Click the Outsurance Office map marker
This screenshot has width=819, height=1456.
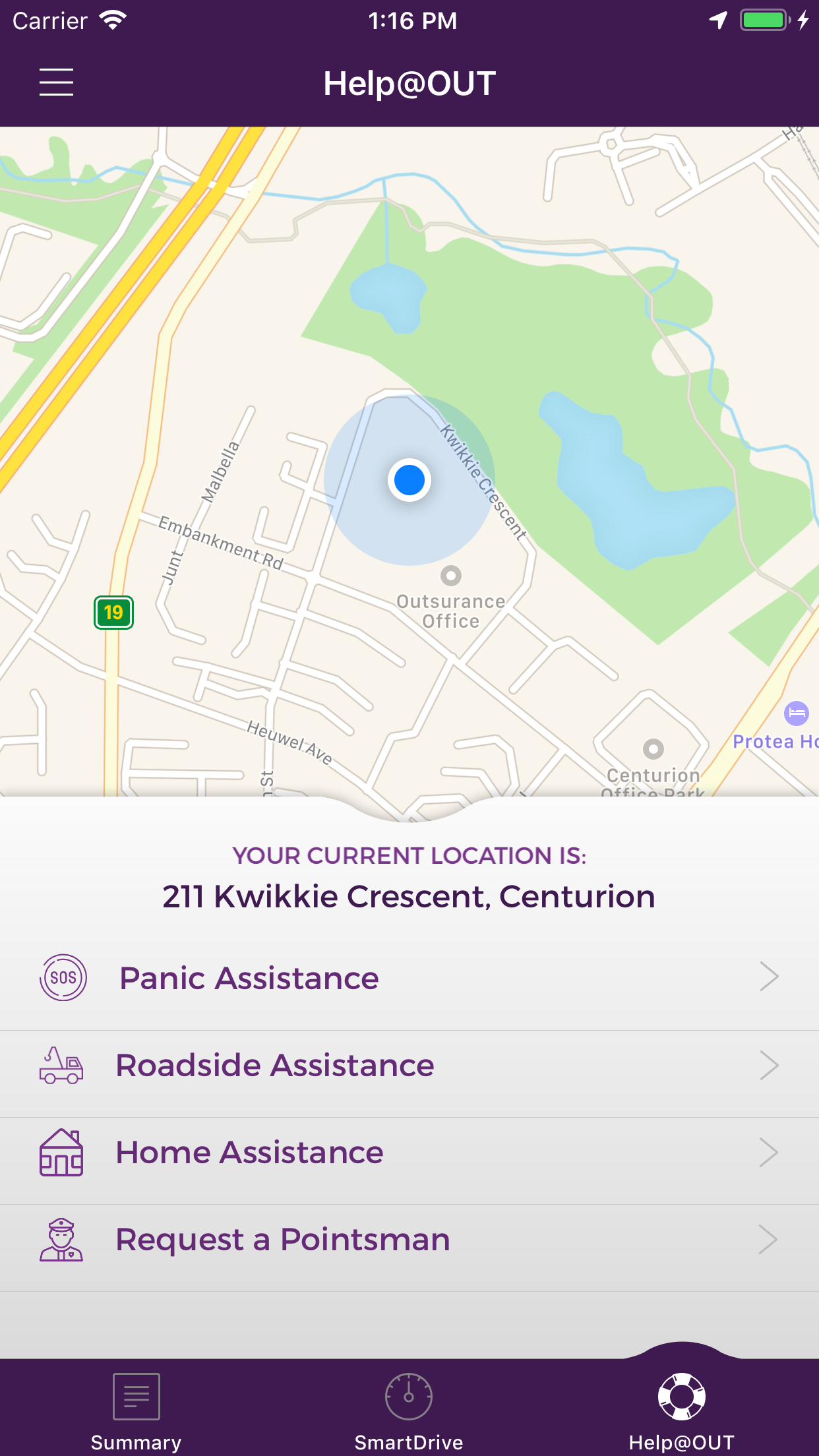coord(451,575)
